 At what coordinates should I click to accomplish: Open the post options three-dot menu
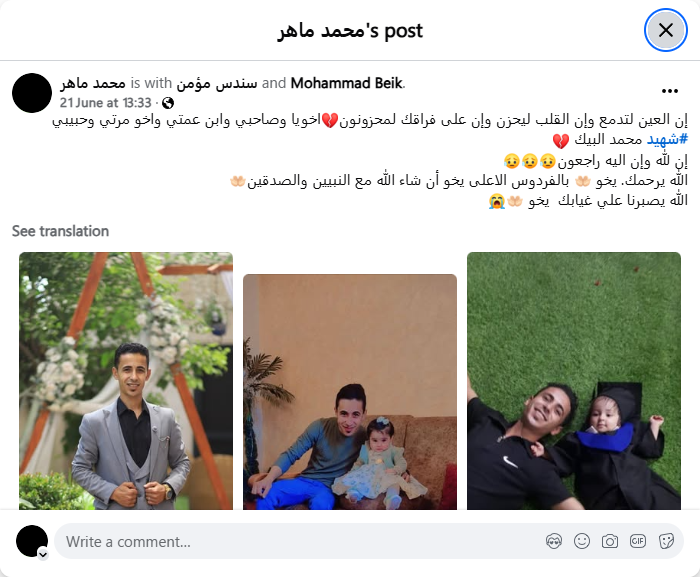pyautogui.click(x=669, y=91)
